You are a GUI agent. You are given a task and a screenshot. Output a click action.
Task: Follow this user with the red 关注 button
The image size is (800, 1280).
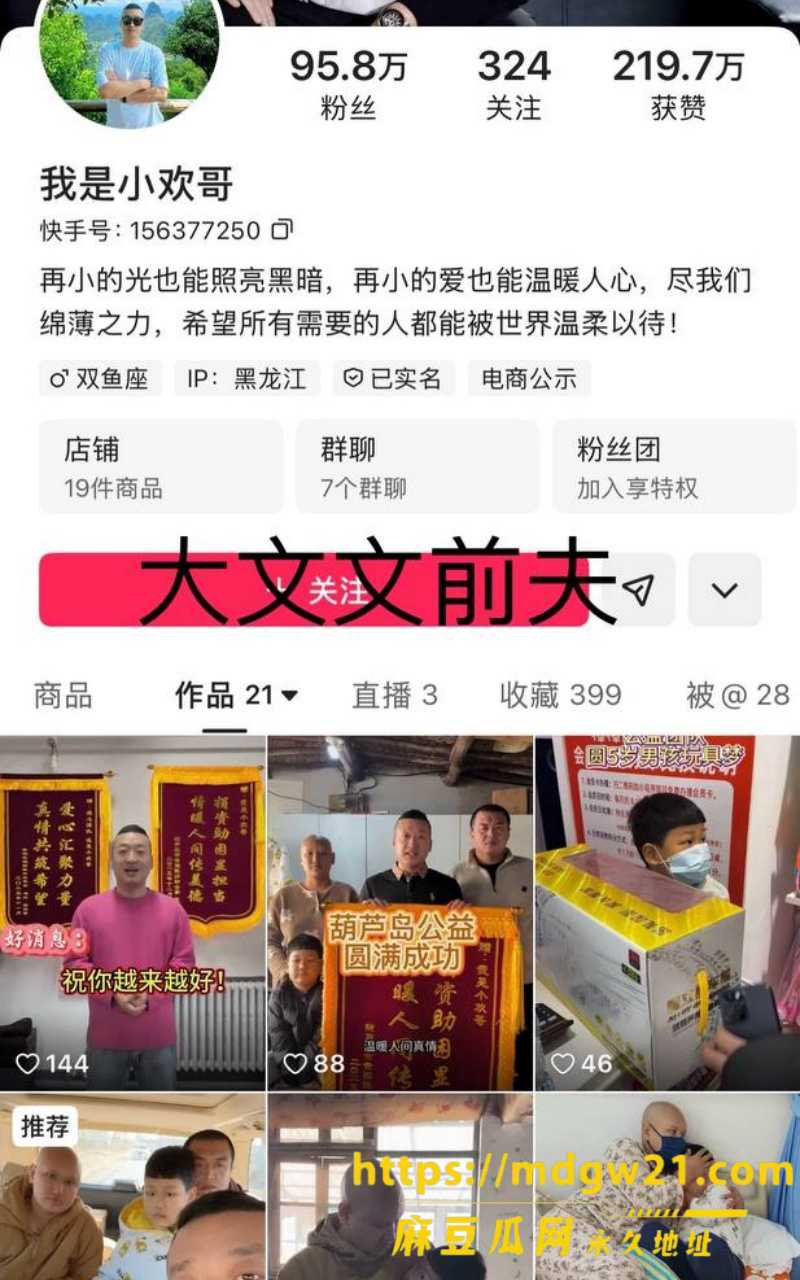click(x=314, y=590)
